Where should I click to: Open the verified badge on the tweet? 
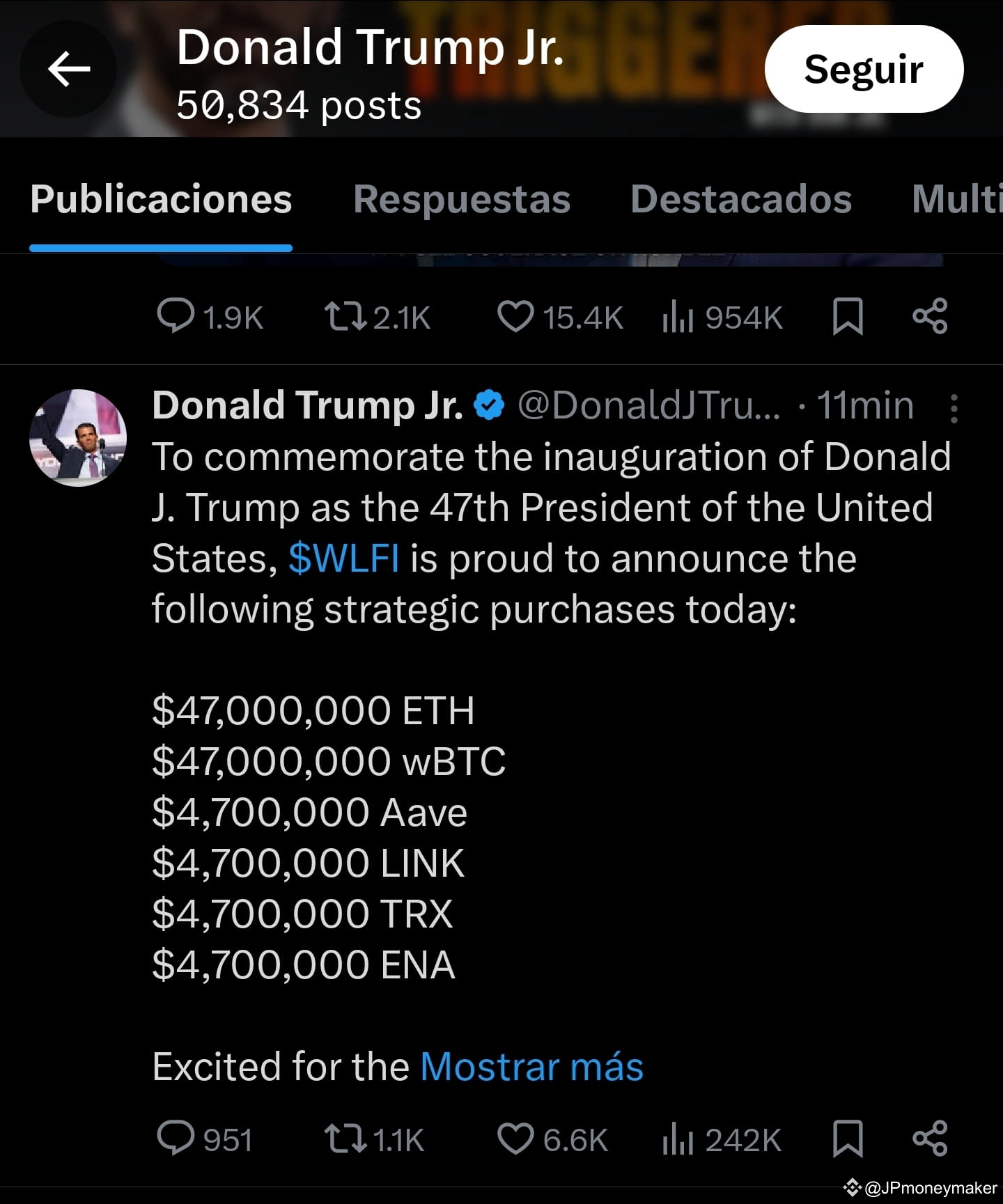tap(488, 404)
